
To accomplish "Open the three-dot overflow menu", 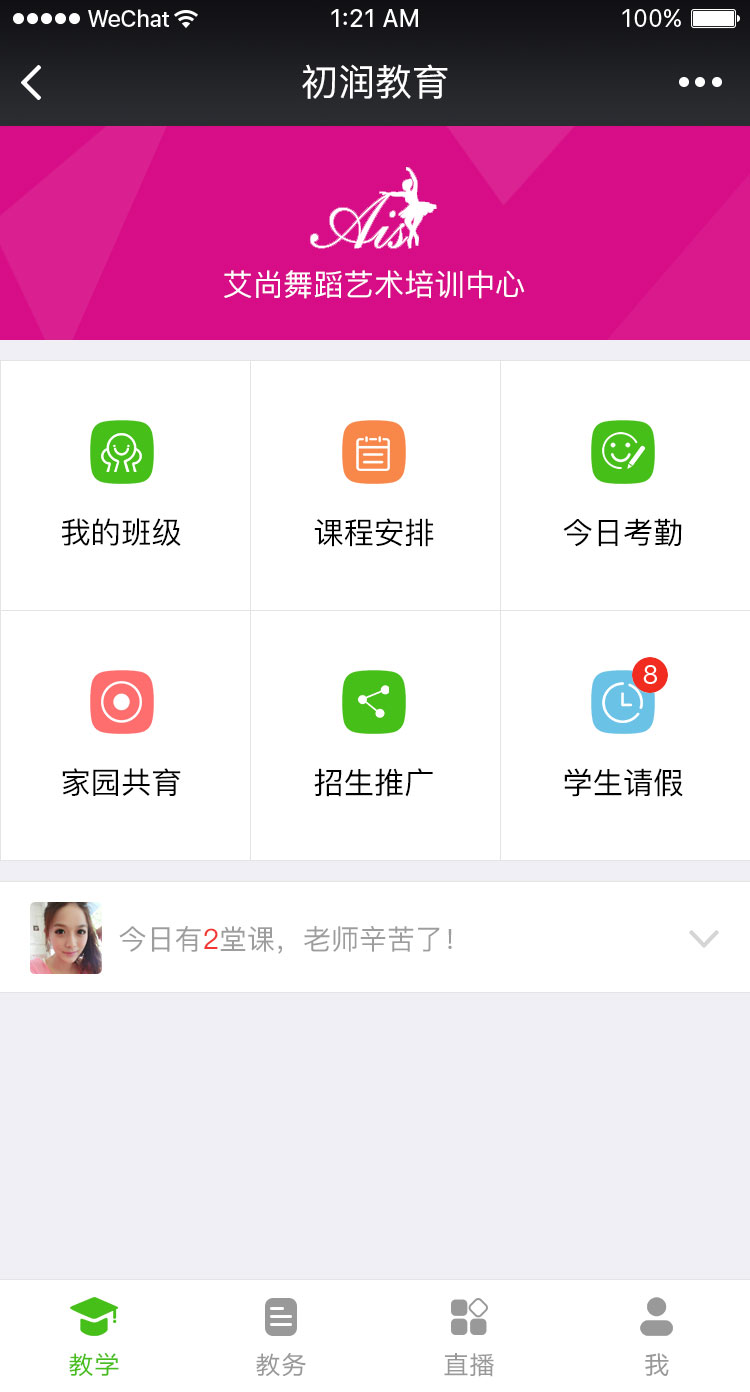I will (700, 82).
